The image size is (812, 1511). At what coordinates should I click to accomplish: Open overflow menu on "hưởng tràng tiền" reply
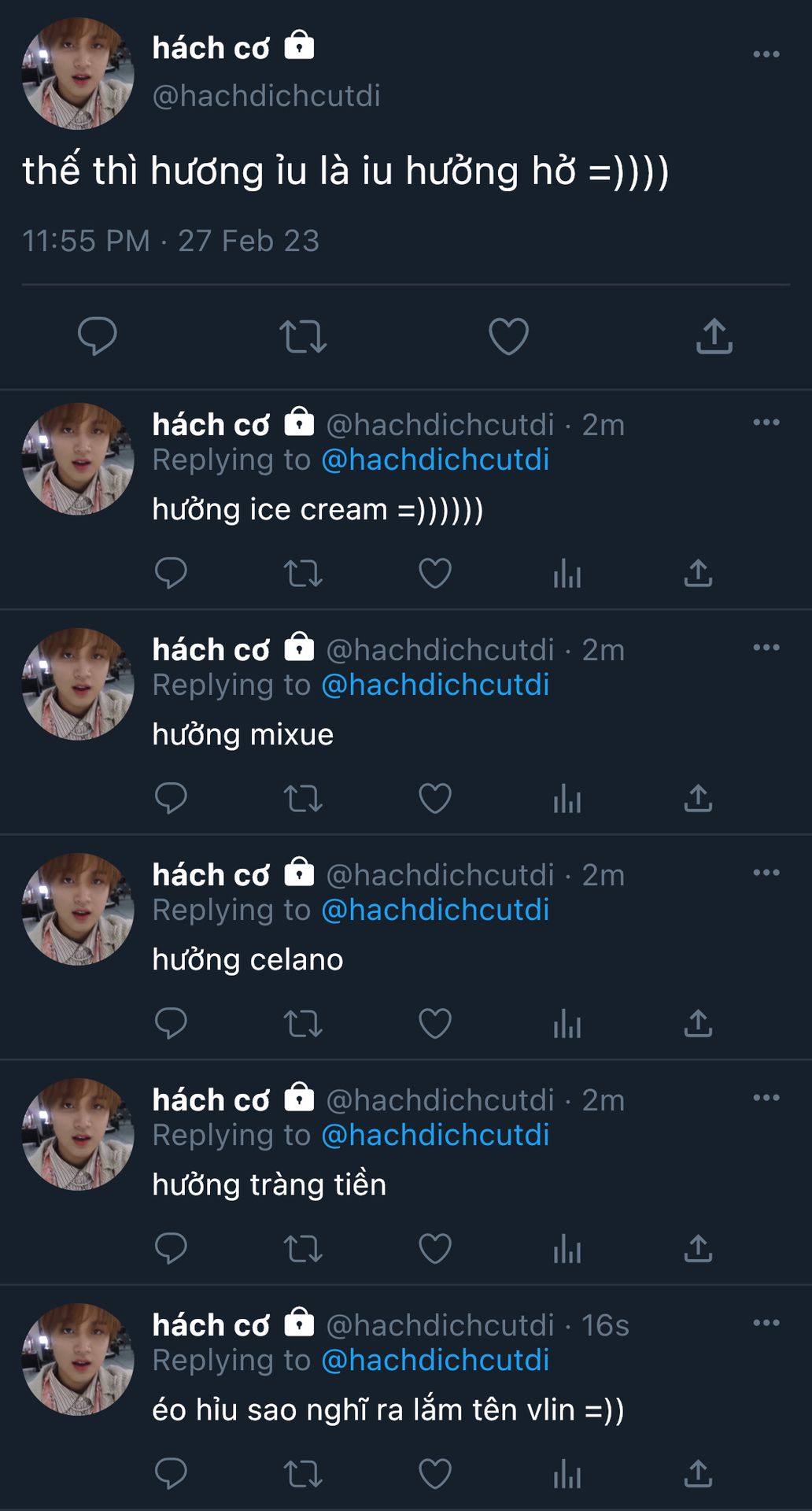tap(766, 1098)
